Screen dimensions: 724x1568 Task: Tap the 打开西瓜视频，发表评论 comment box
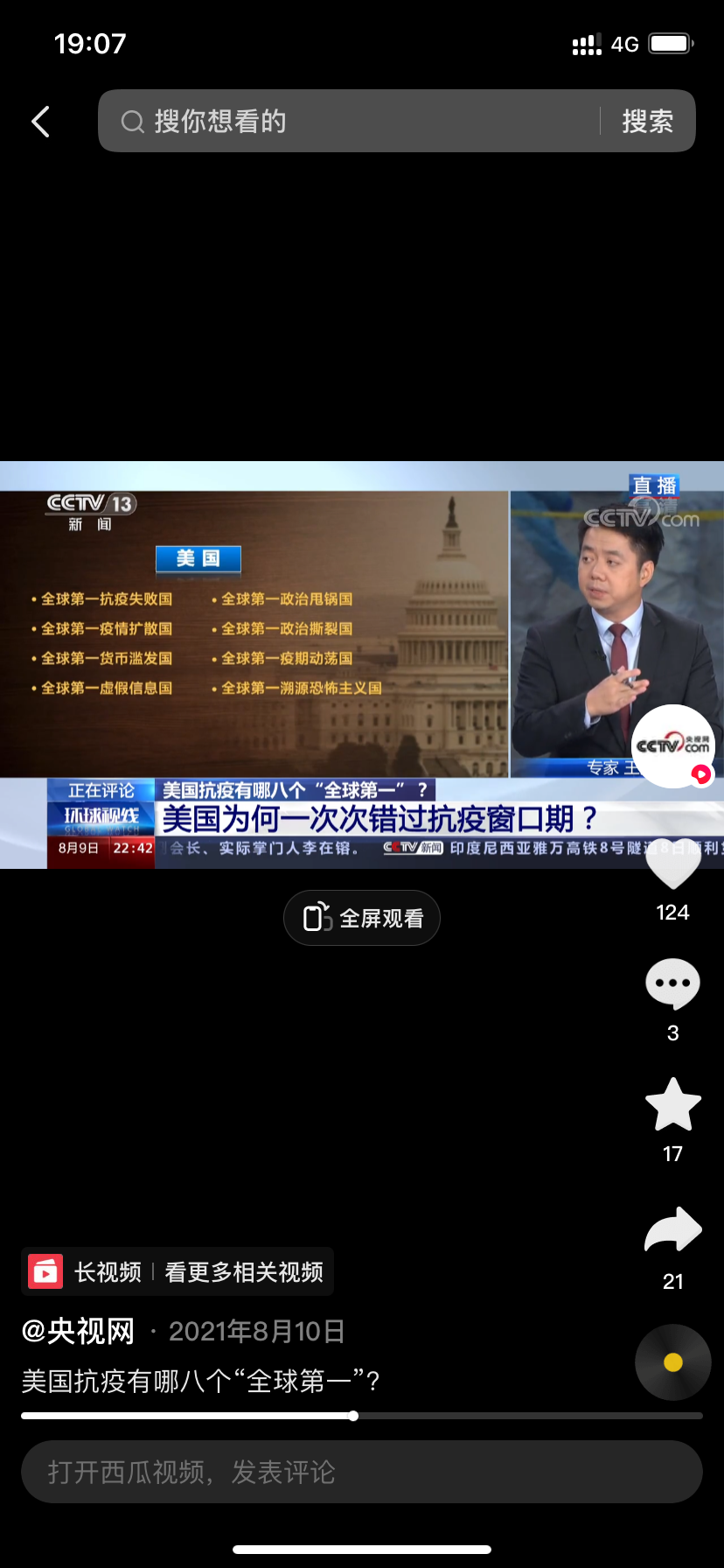coord(362,1472)
